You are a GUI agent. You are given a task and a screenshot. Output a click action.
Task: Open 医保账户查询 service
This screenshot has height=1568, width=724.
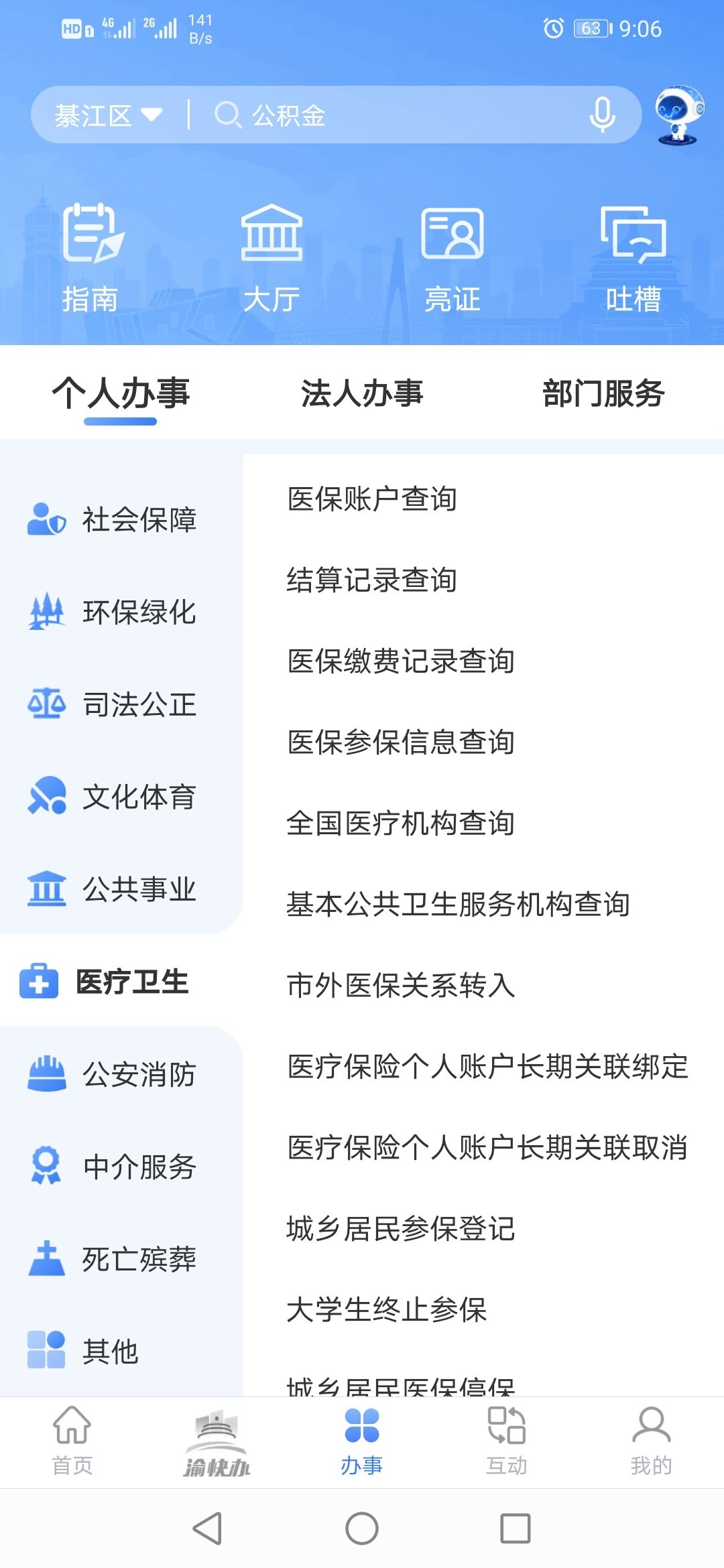[372, 499]
